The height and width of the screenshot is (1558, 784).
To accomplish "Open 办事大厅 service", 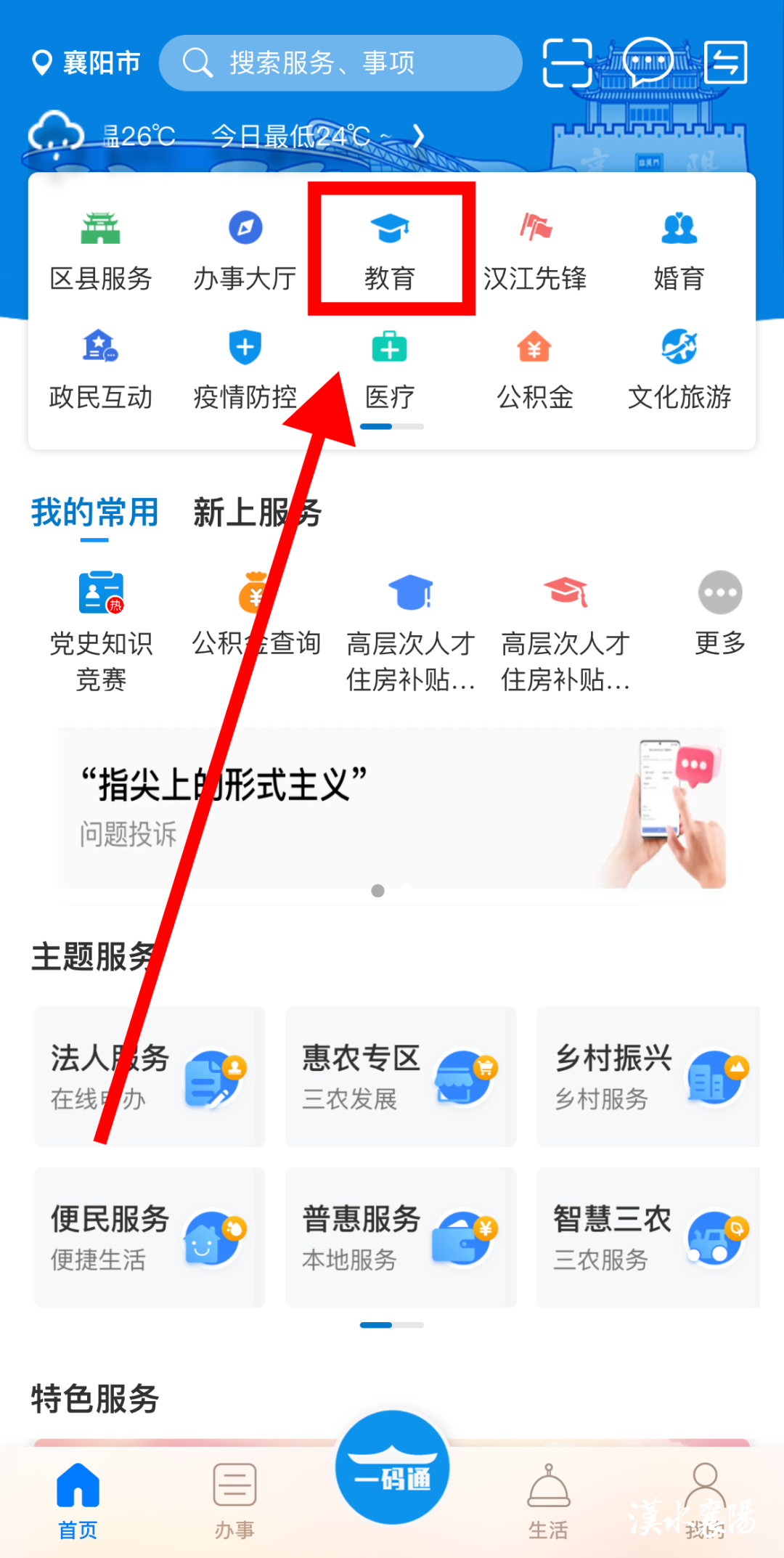I will pyautogui.click(x=245, y=250).
